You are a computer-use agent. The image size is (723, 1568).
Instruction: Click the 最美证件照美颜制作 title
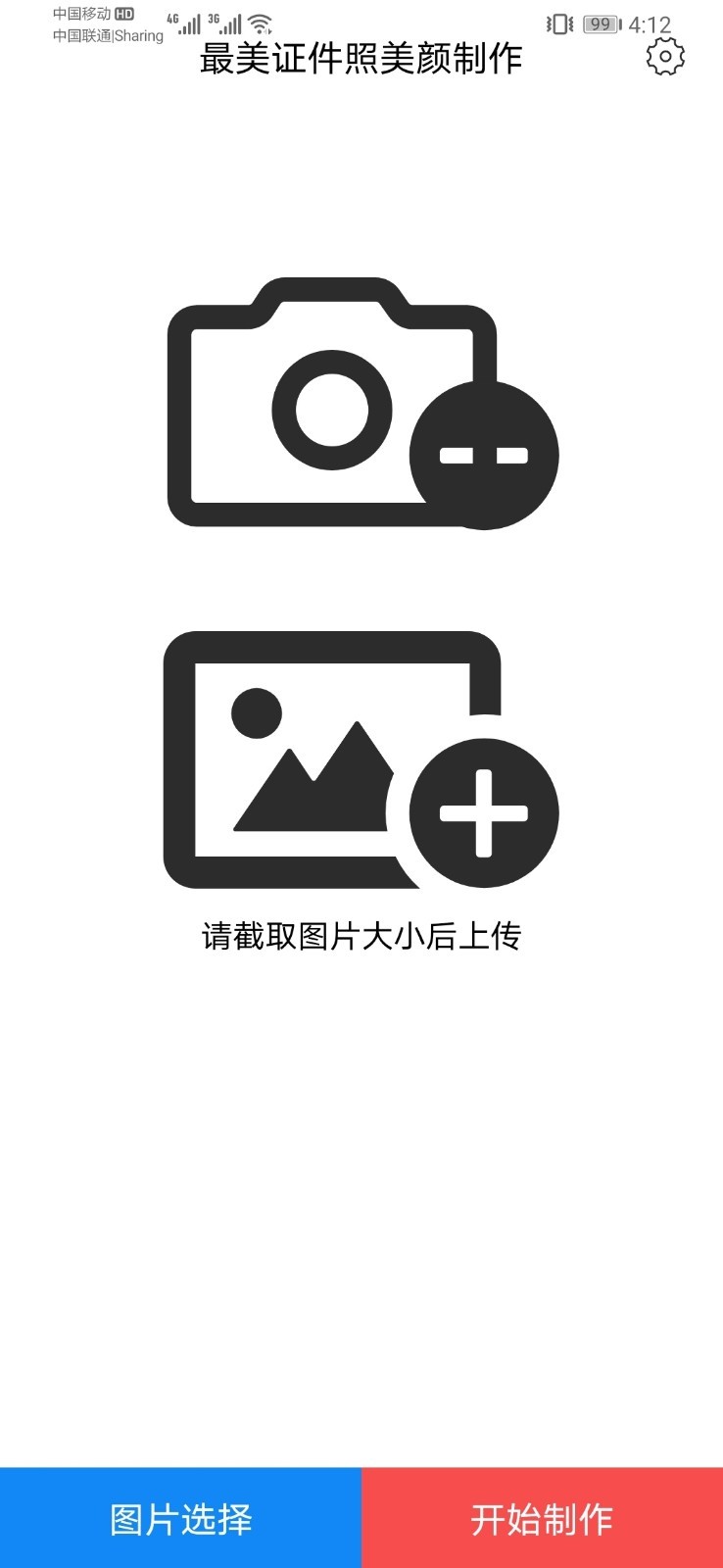(x=361, y=59)
